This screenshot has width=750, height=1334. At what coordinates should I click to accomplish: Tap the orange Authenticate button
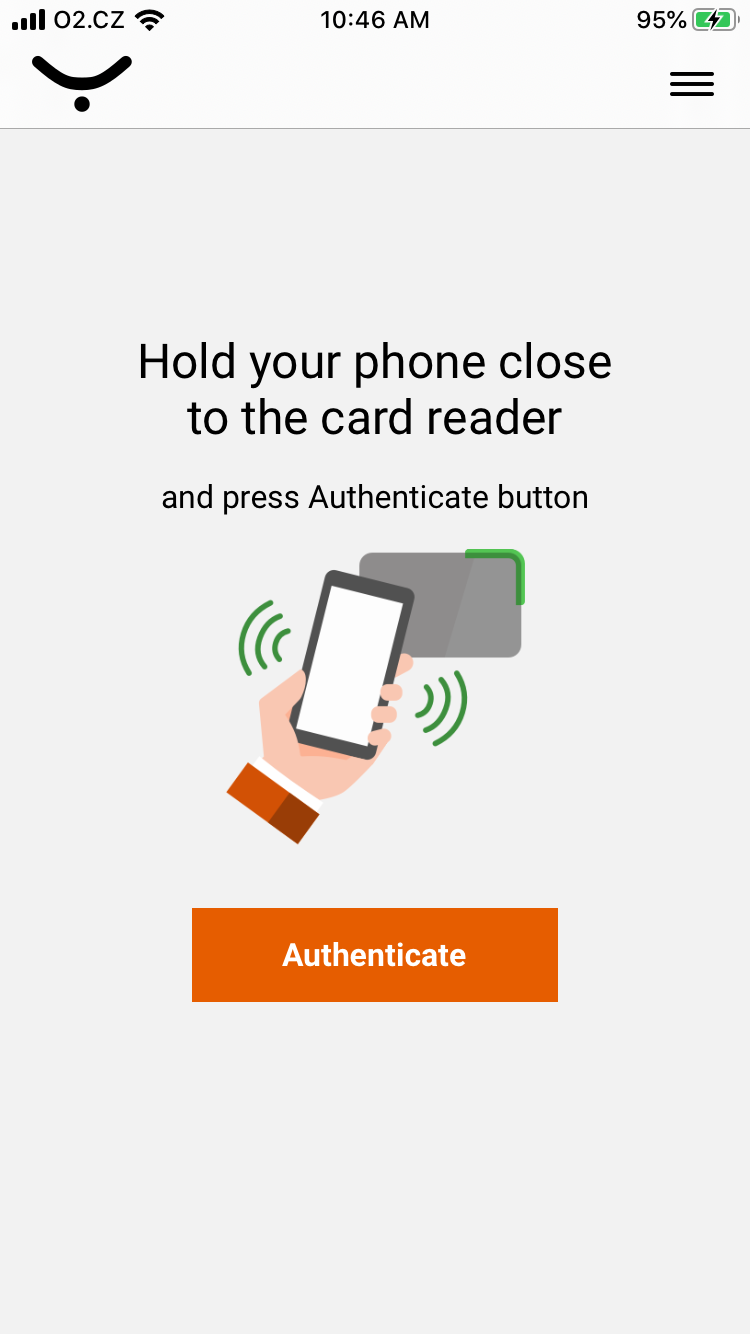(x=374, y=954)
